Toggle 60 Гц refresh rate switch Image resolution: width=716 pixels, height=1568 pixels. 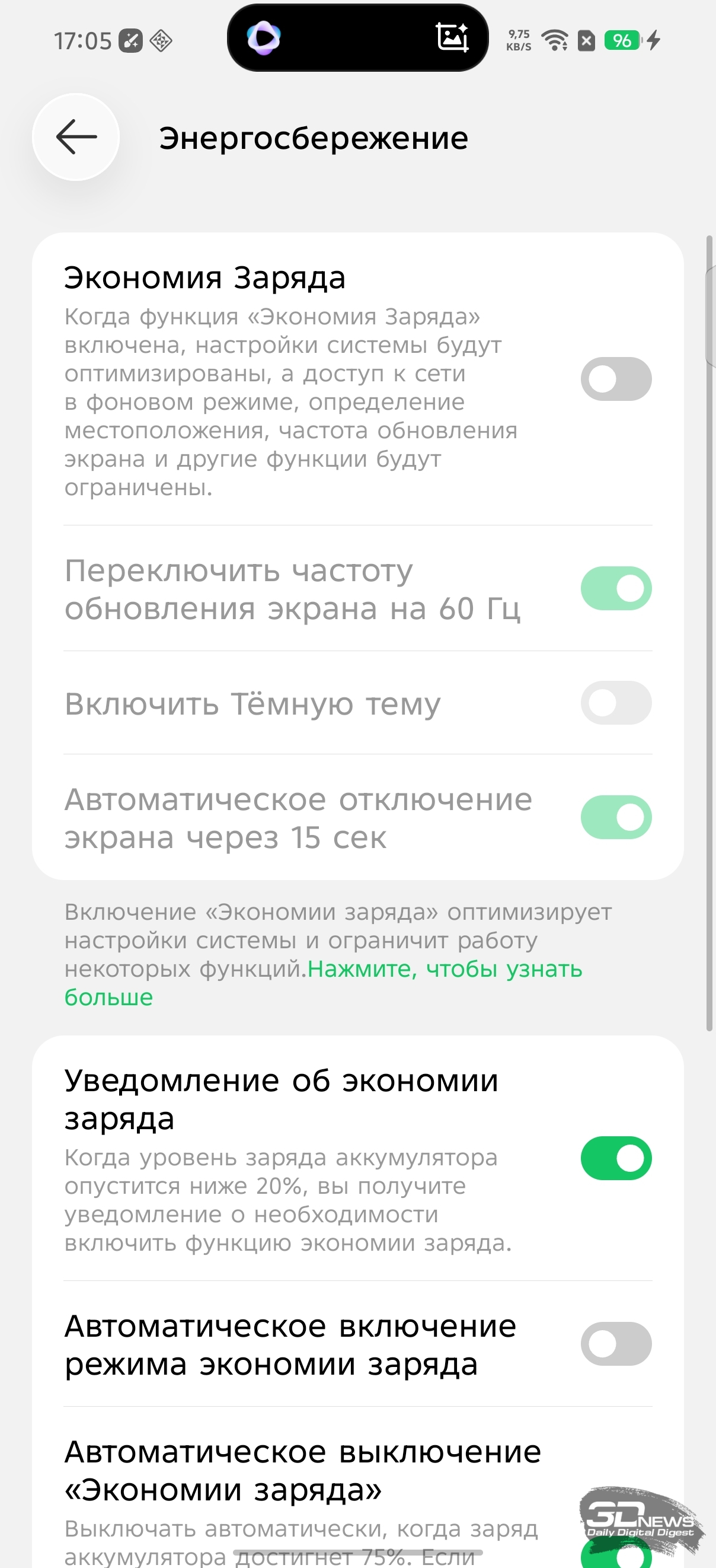point(616,588)
